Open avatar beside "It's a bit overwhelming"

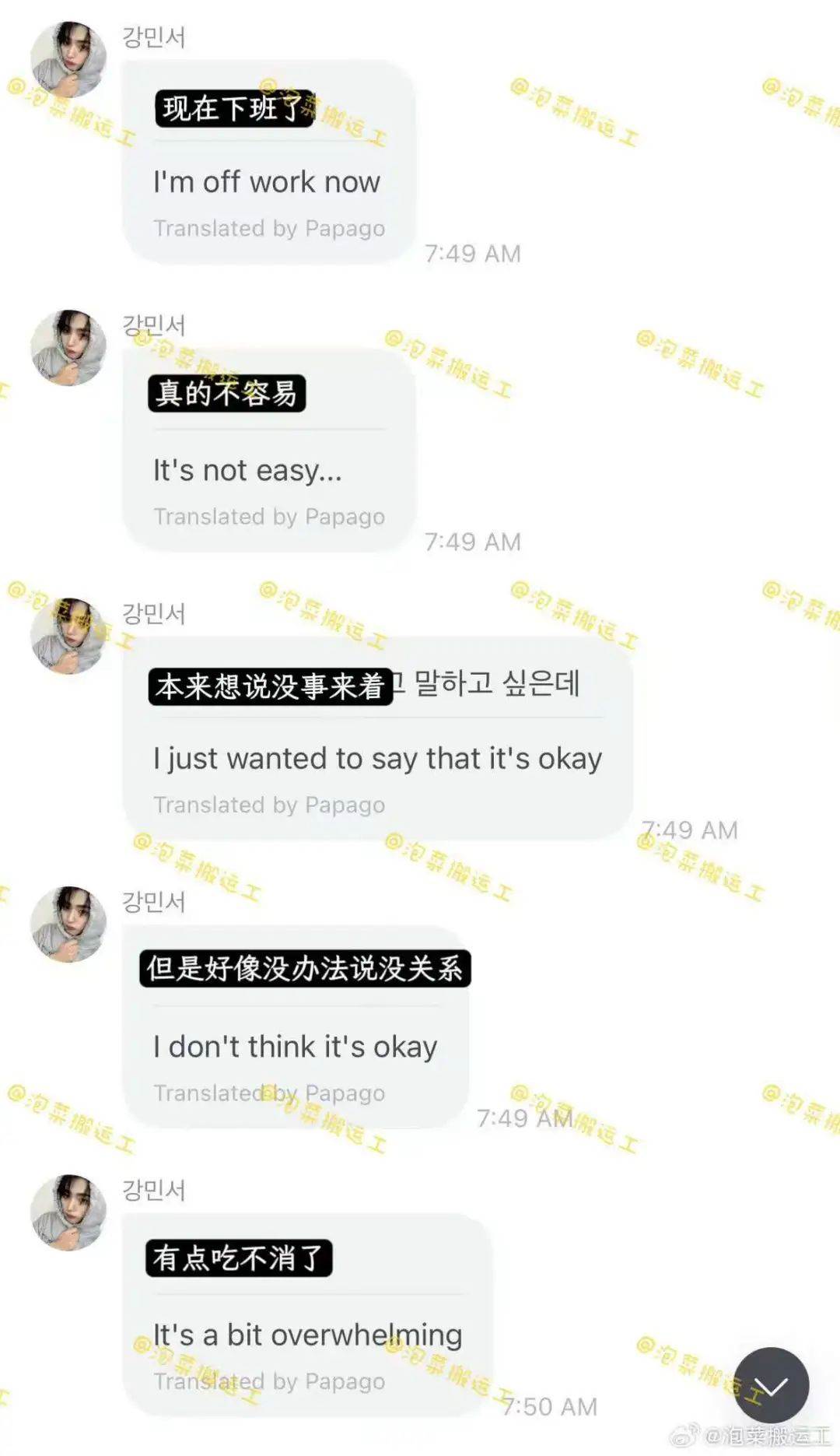click(68, 1212)
